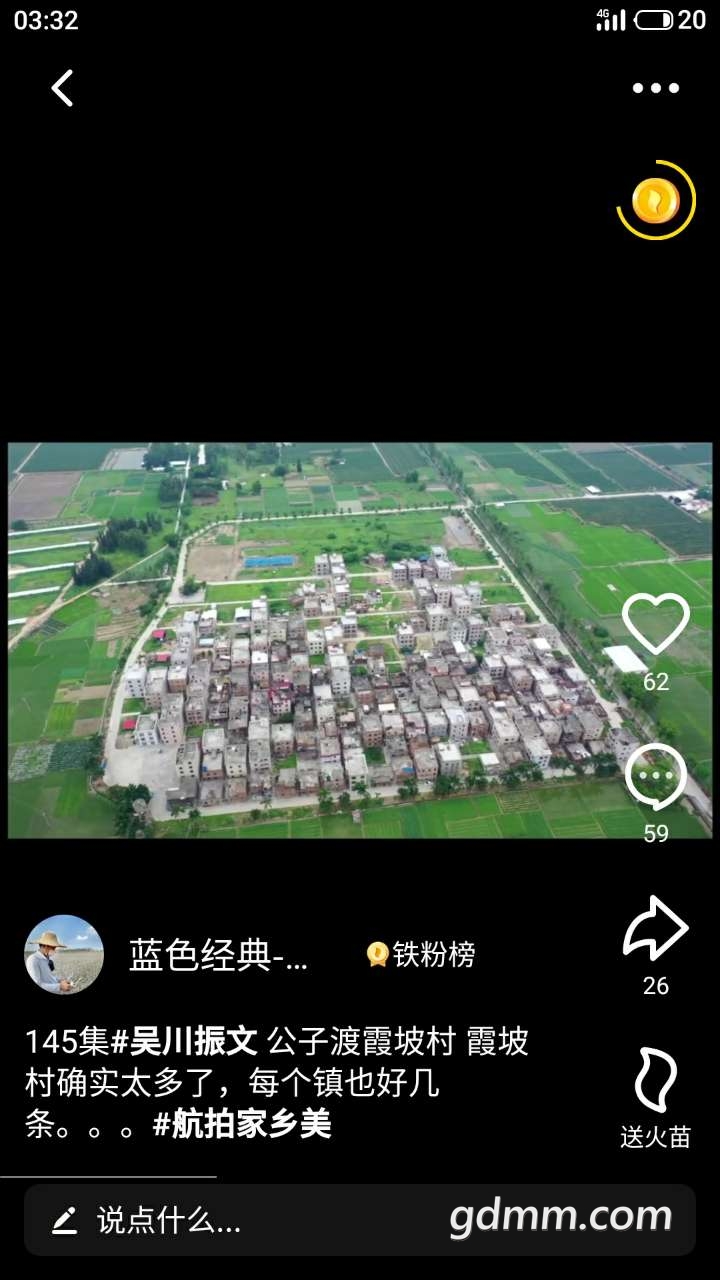Image resolution: width=720 pixels, height=1280 pixels.
Task: Open the 蓝色经典 author profile picture
Action: click(64, 954)
